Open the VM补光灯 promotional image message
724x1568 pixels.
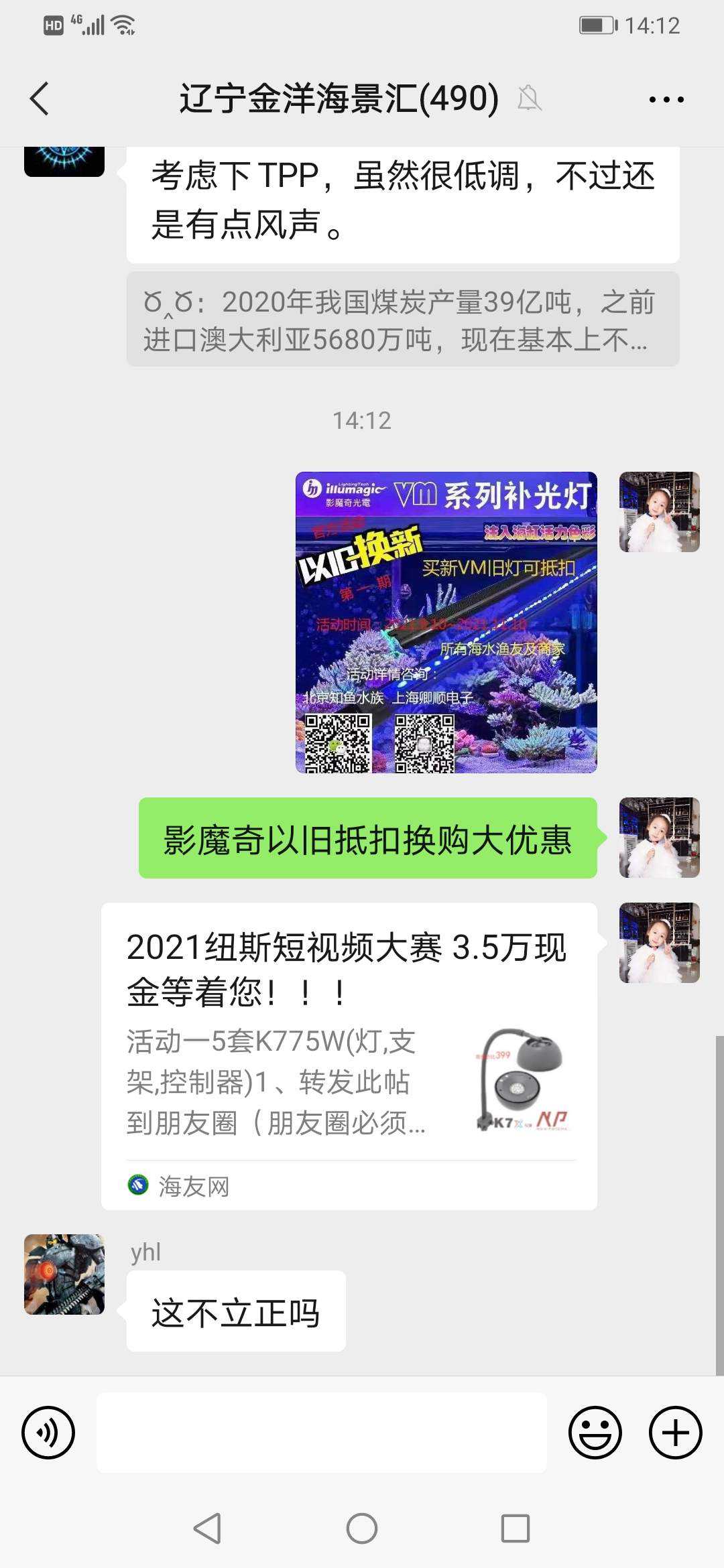point(446,622)
